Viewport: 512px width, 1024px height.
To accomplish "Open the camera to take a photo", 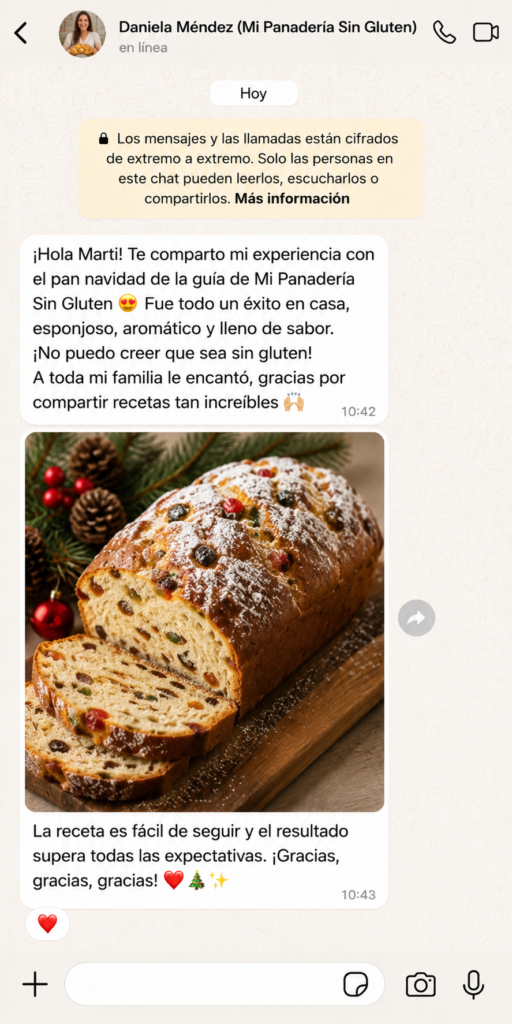I will coord(421,984).
